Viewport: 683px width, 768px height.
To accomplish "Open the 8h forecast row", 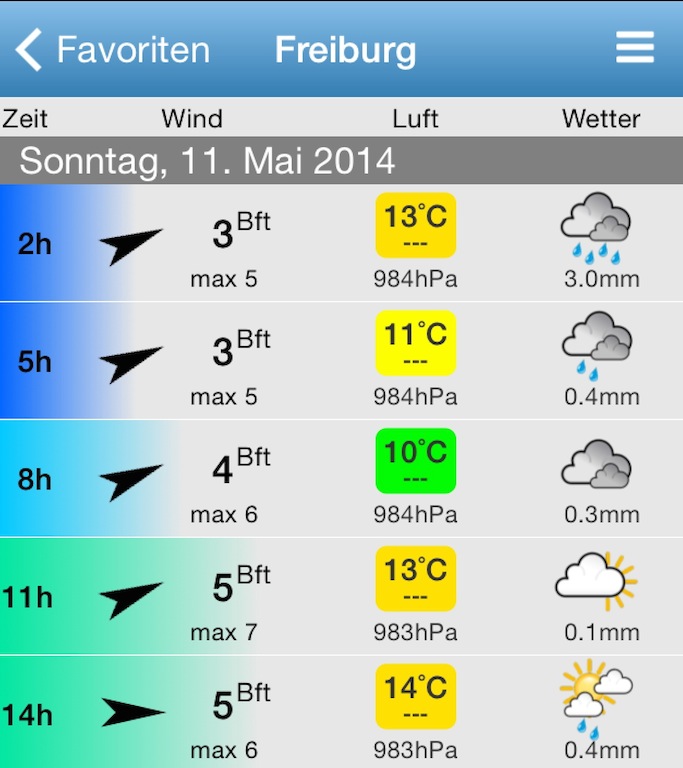I will [341, 479].
